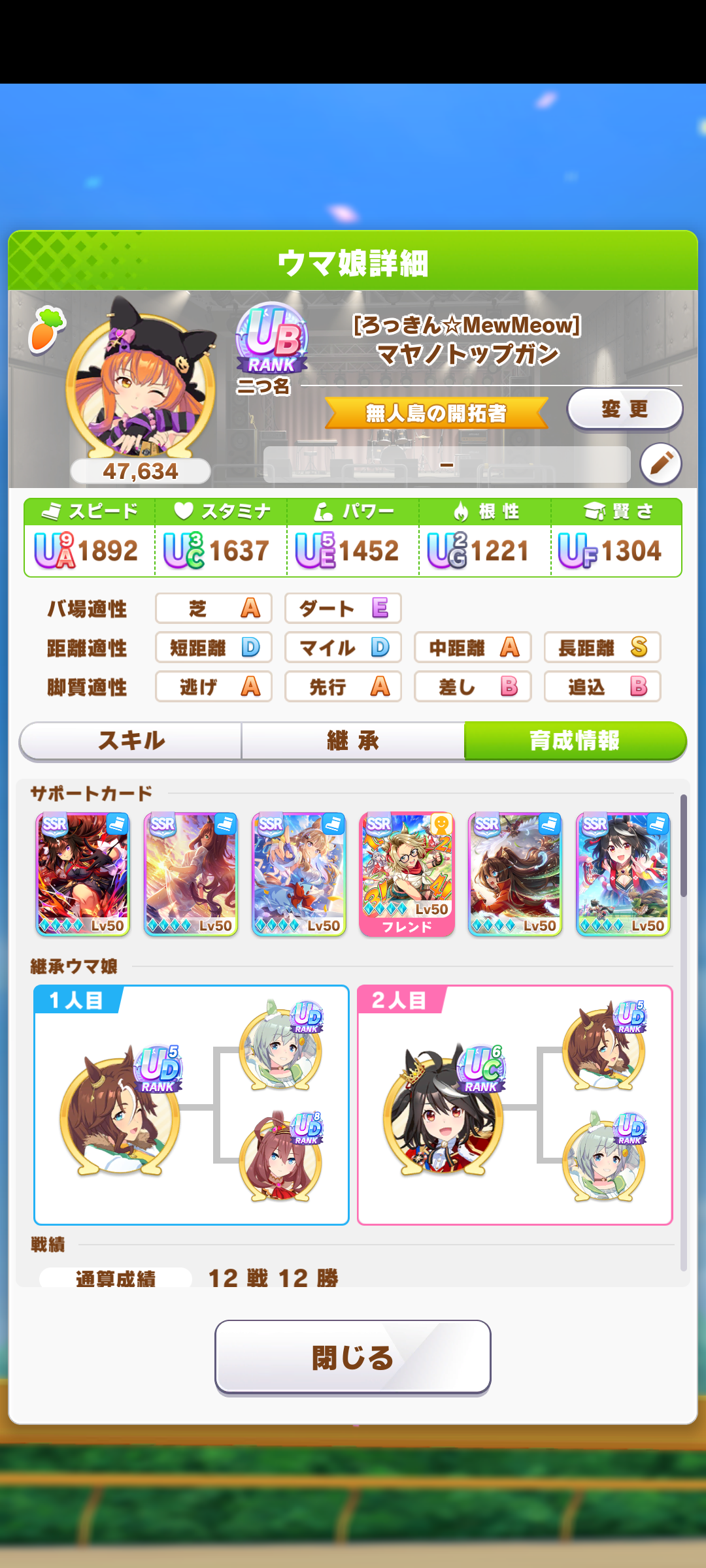Open the フレンド support card
The width and height of the screenshot is (706, 1568).
[x=407, y=874]
